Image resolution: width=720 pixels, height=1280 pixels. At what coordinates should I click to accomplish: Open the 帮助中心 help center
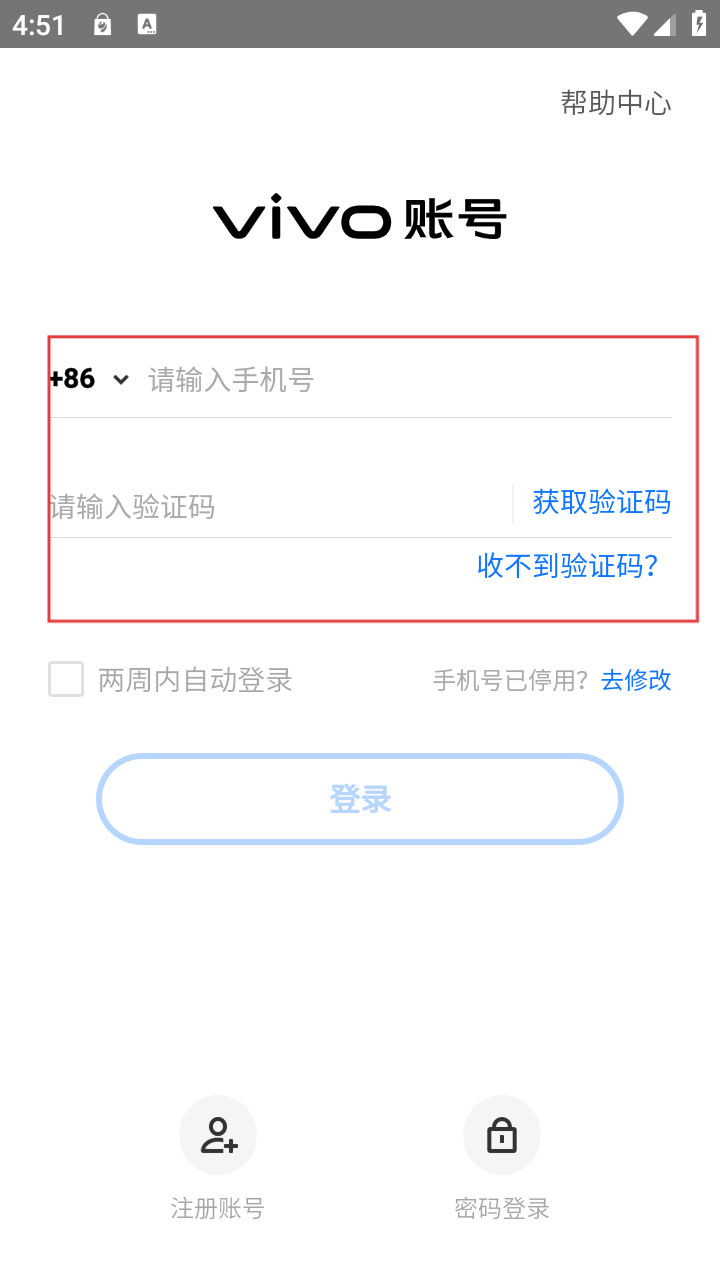(615, 102)
